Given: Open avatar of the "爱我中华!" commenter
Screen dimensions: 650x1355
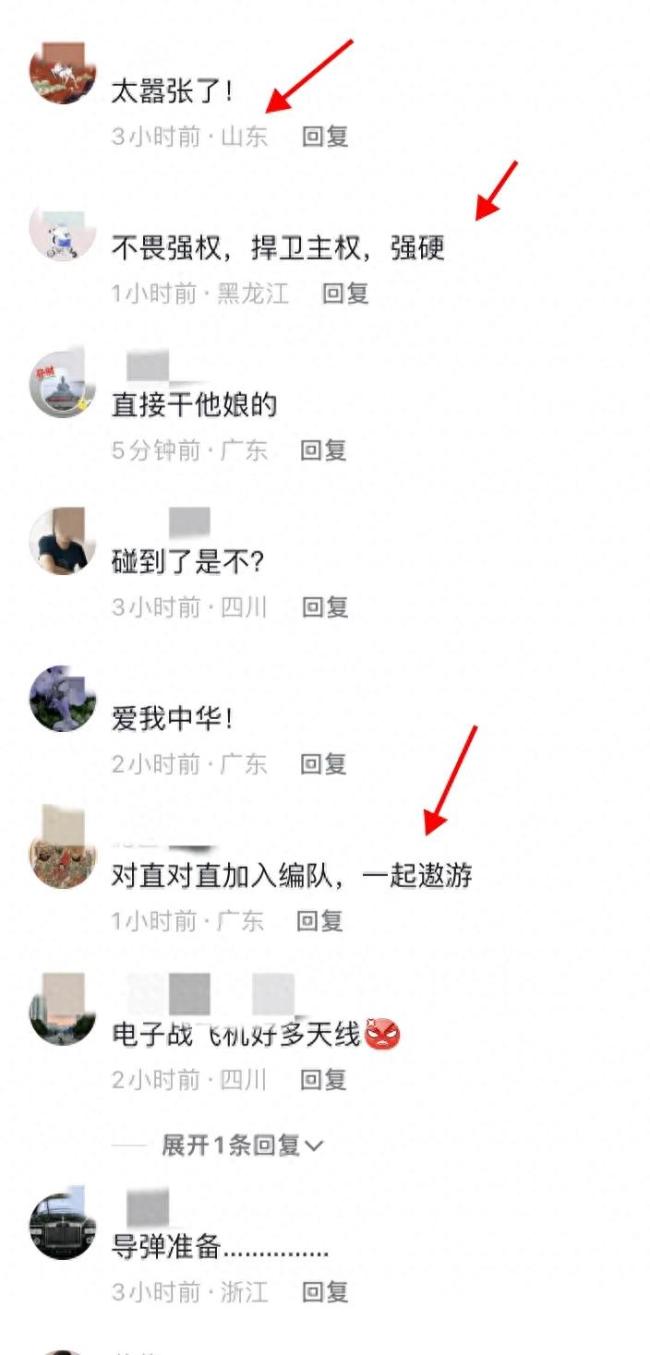Looking at the screenshot, I should point(63,699).
